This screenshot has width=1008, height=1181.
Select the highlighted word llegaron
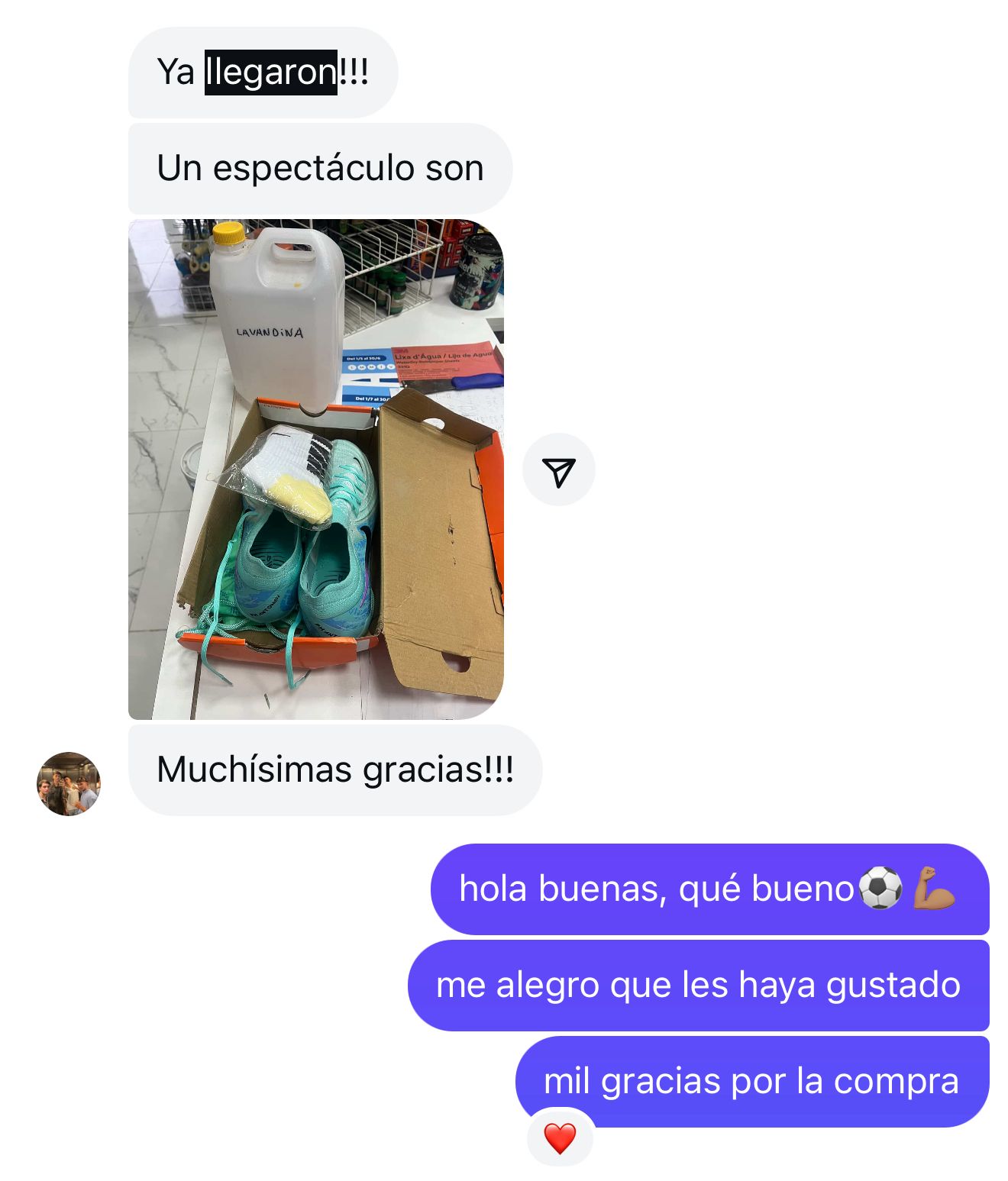coord(269,70)
